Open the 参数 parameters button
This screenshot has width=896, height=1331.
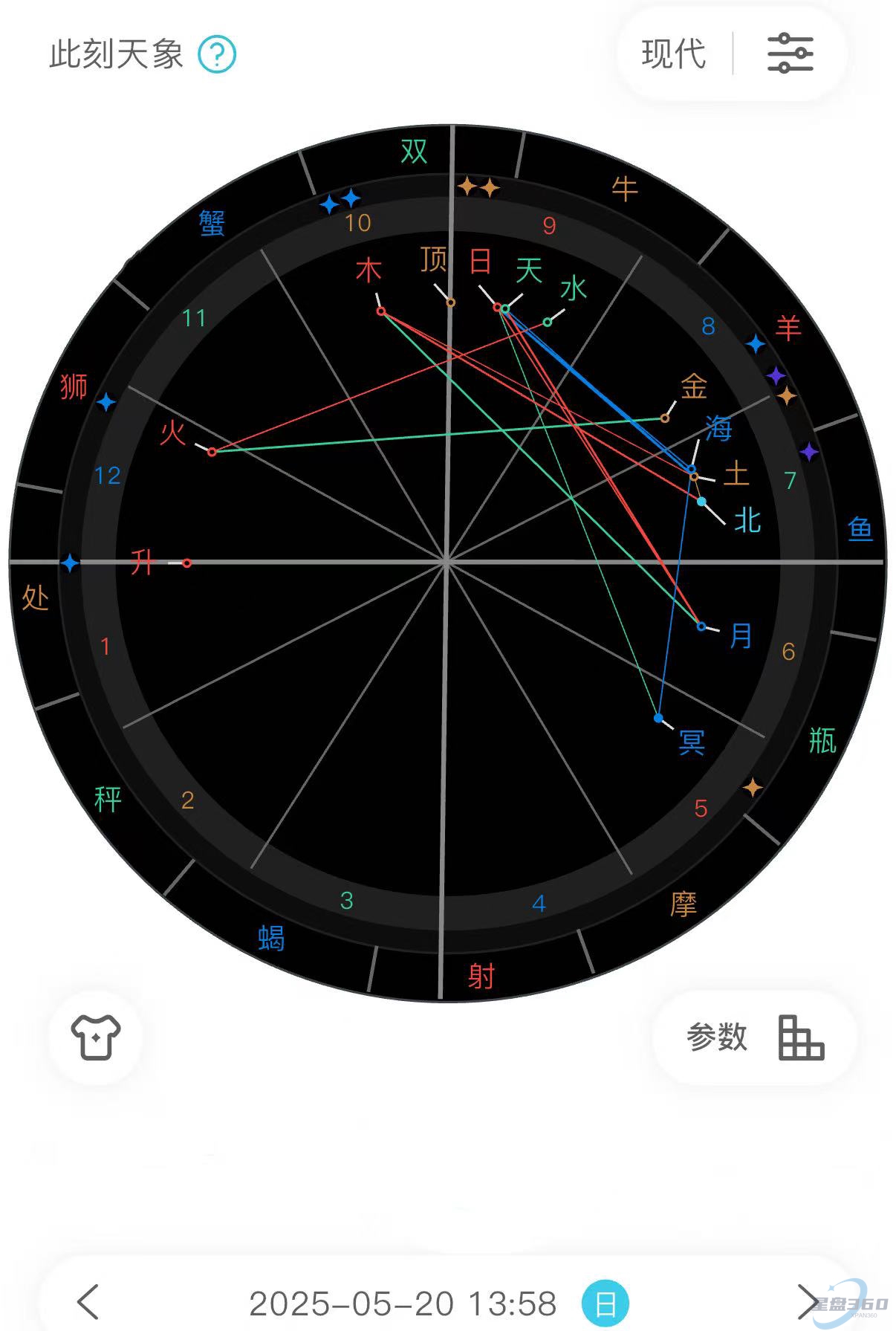(753, 1037)
